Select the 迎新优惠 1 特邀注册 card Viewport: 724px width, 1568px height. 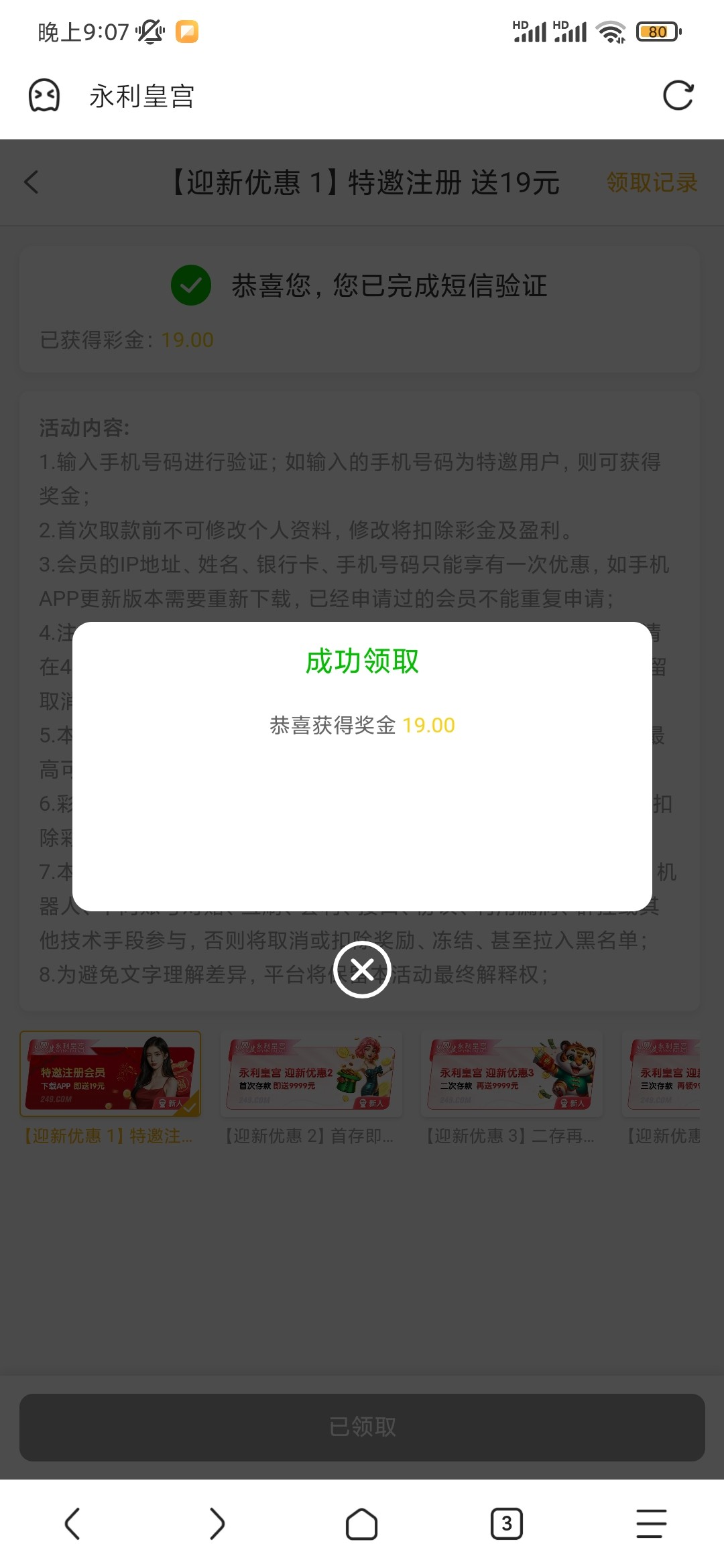point(111,1073)
